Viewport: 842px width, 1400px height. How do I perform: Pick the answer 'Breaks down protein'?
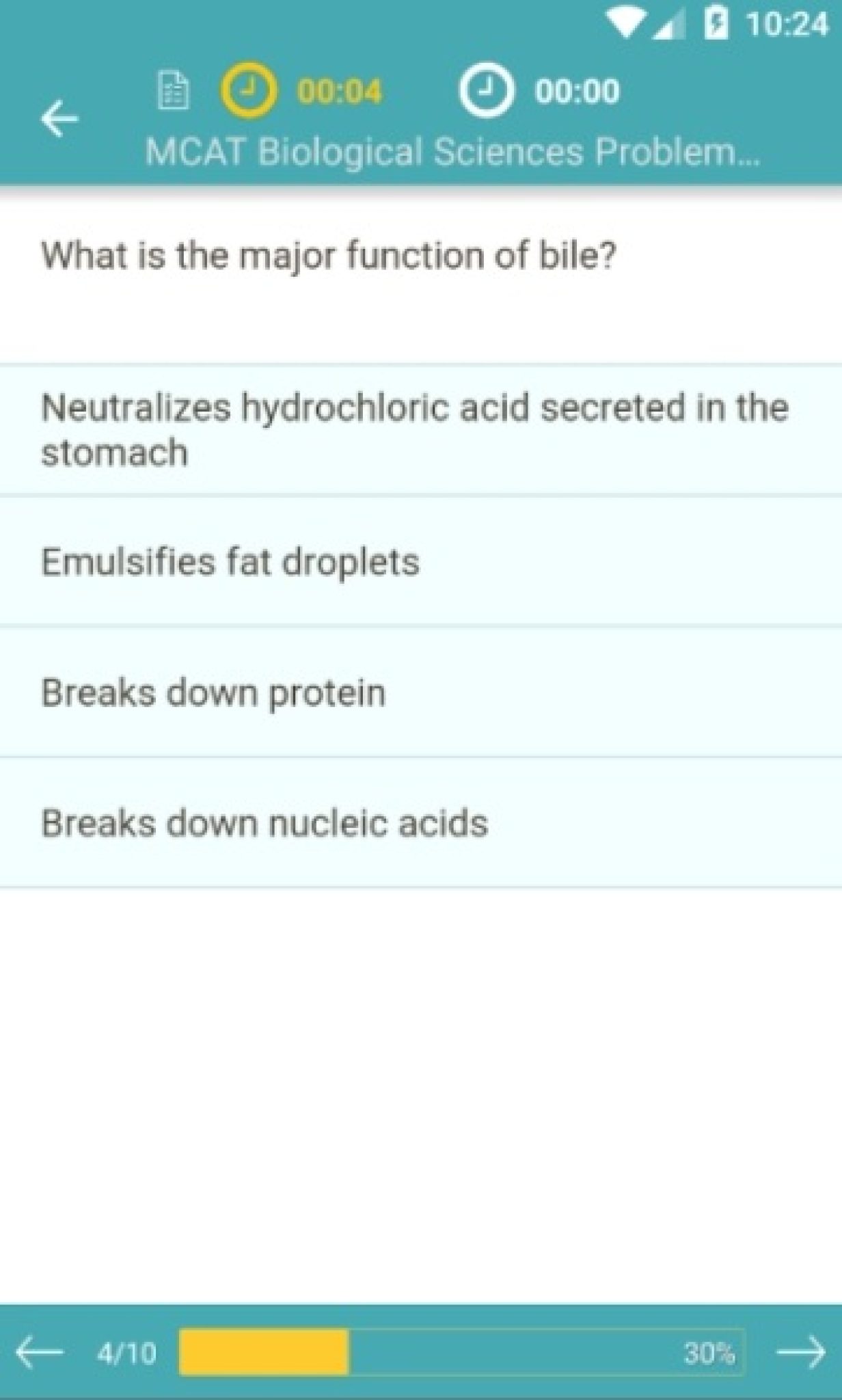pos(421,692)
